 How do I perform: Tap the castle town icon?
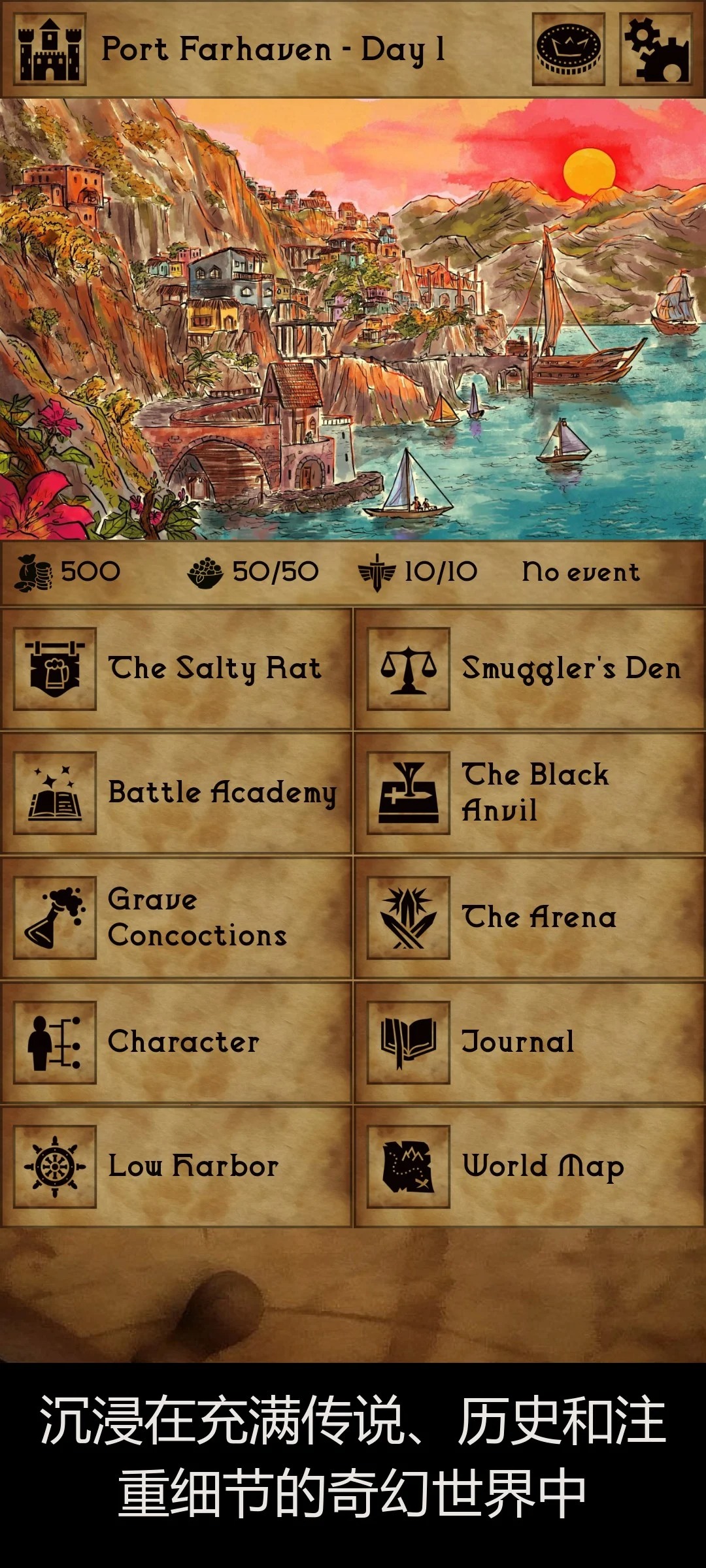click(x=50, y=49)
